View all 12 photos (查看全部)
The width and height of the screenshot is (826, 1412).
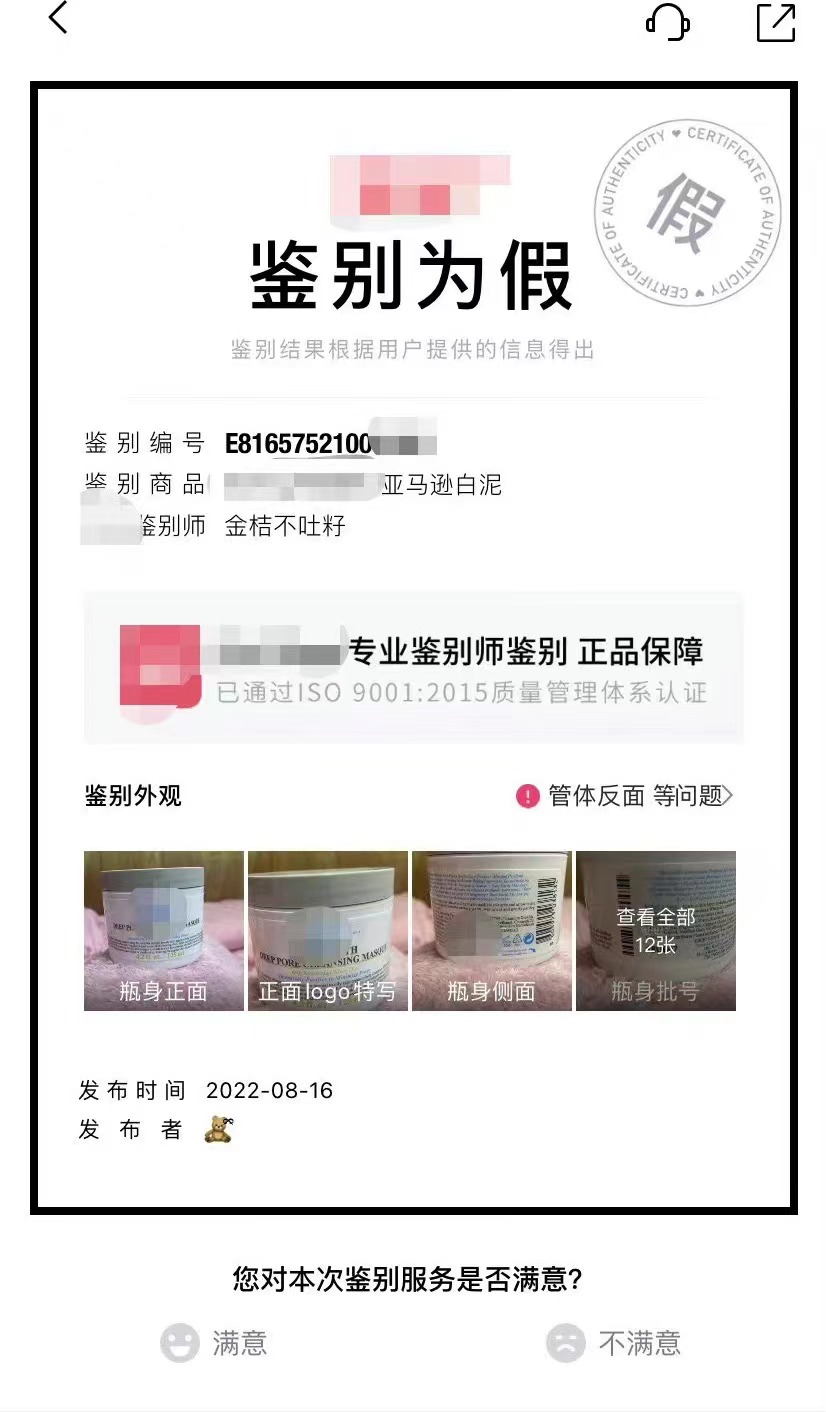coord(656,930)
